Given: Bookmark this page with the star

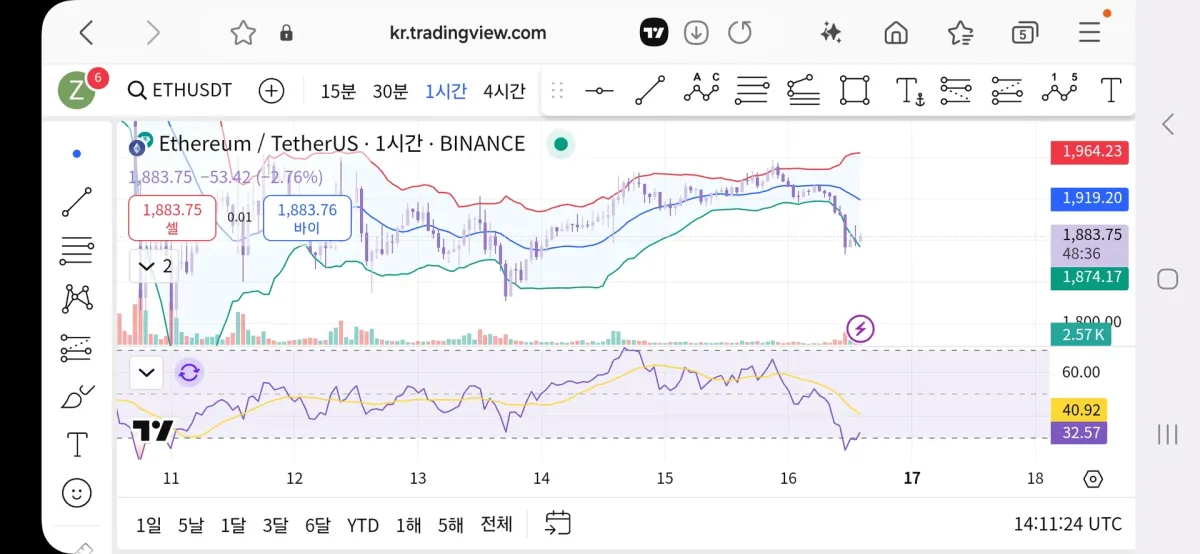Looking at the screenshot, I should coord(243,33).
